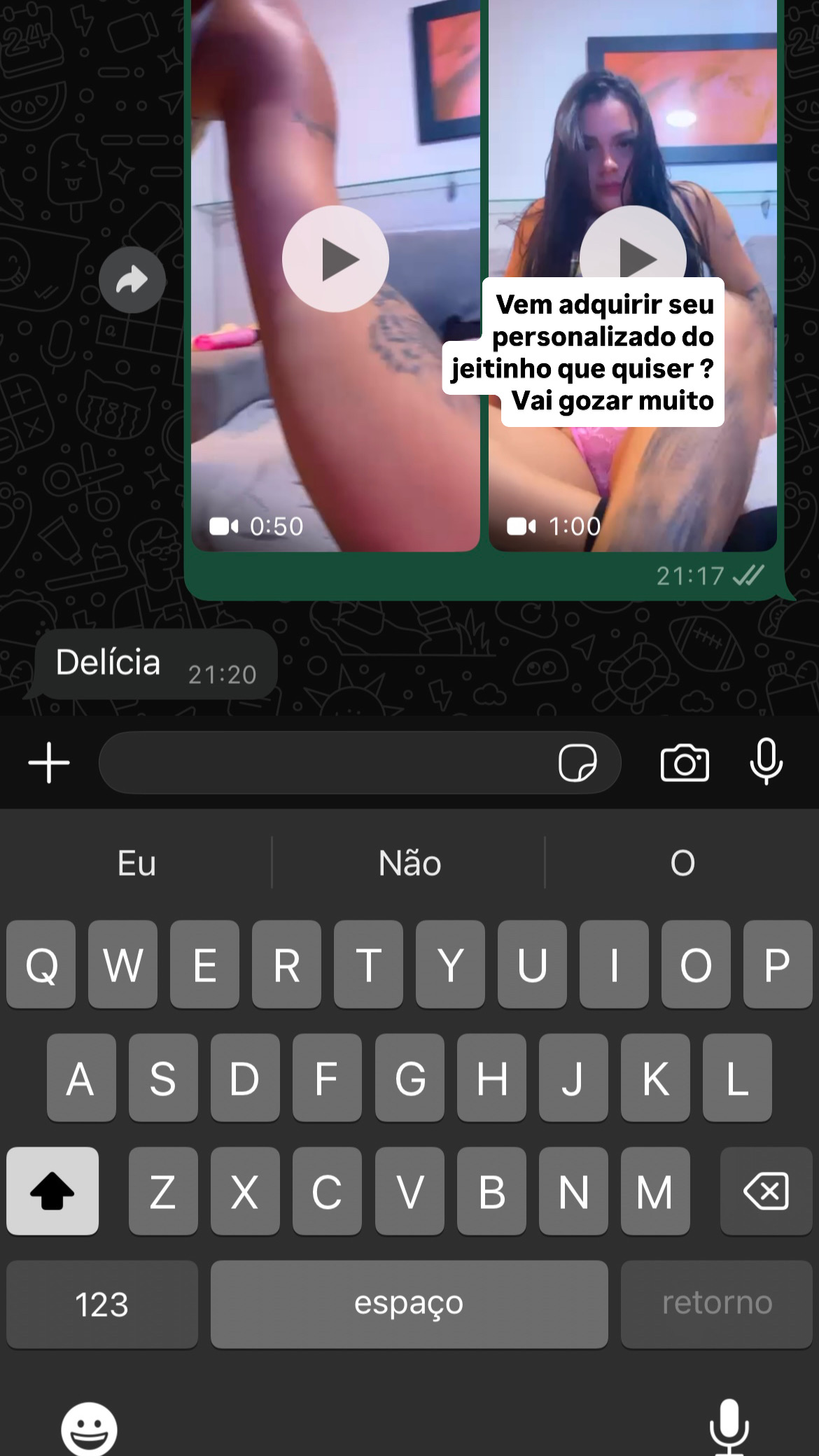819x1456 pixels.
Task: Tap the espaço space bar
Action: pyautogui.click(x=409, y=1304)
